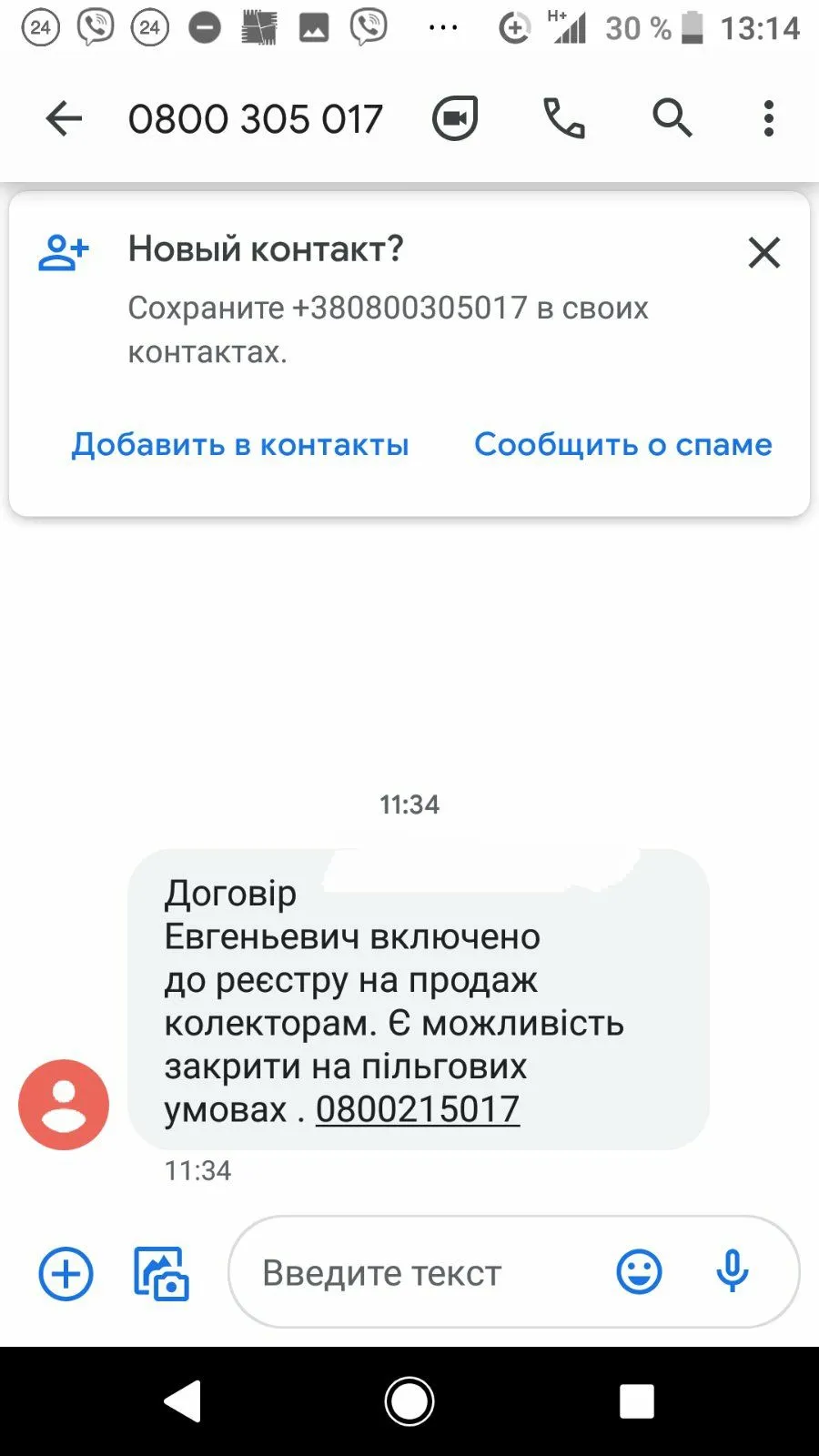Viewport: 819px width, 1456px height.
Task: Report this sender as spam
Action: tap(622, 445)
